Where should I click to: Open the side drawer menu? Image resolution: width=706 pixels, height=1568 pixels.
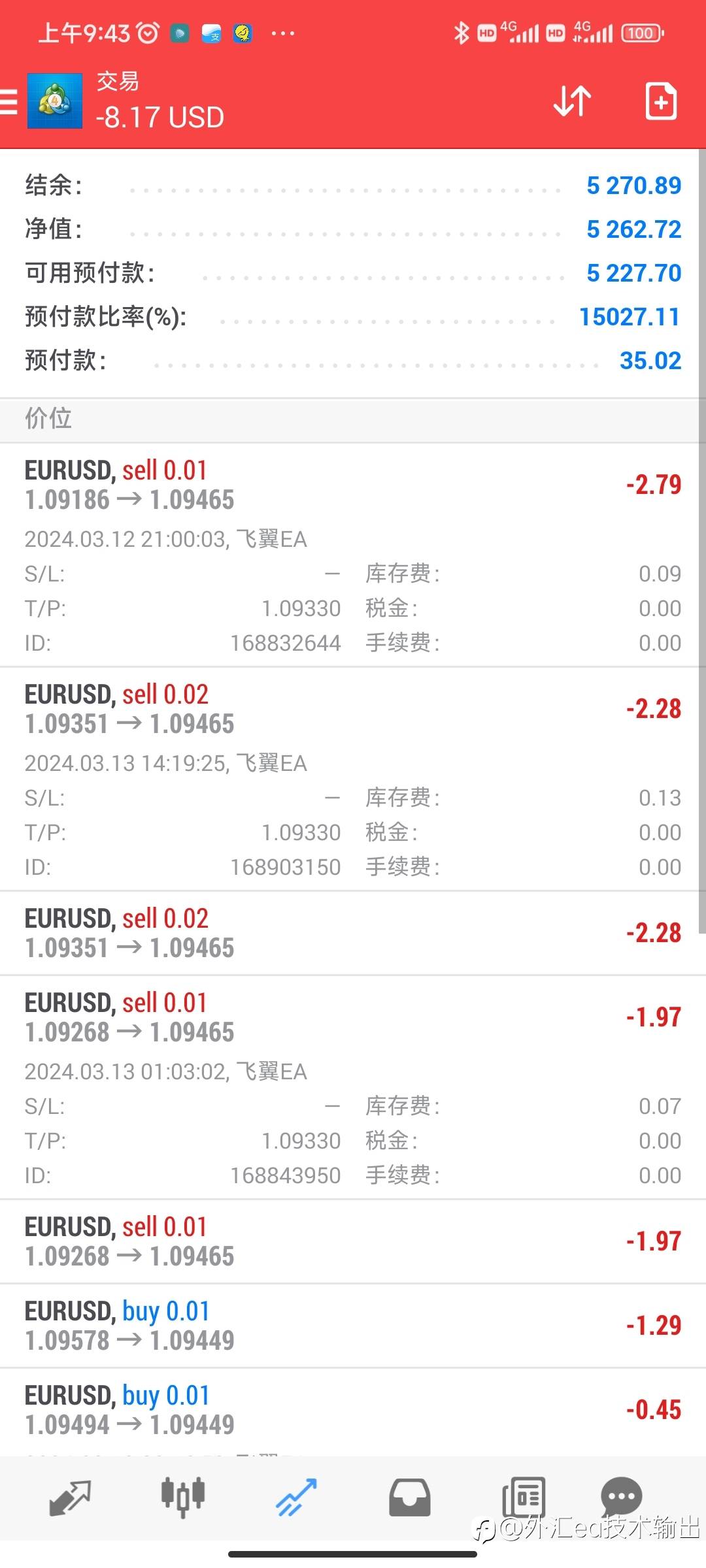pyautogui.click(x=8, y=102)
